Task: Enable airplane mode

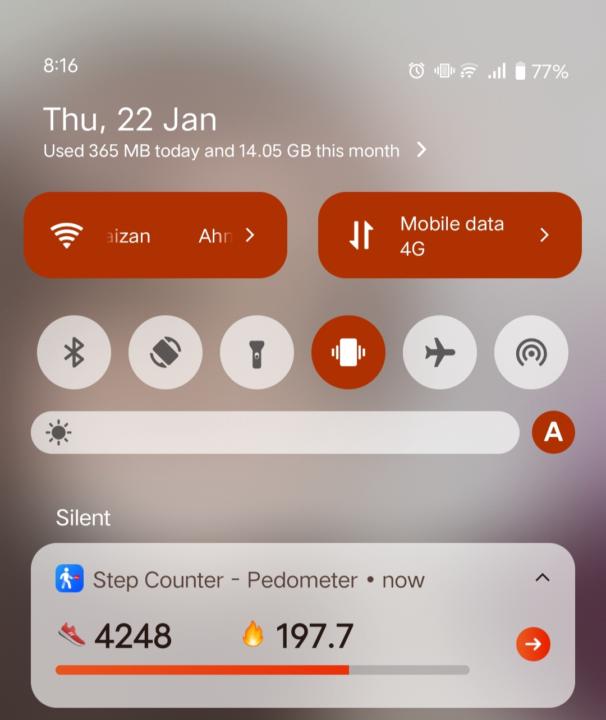Action: [x=439, y=353]
